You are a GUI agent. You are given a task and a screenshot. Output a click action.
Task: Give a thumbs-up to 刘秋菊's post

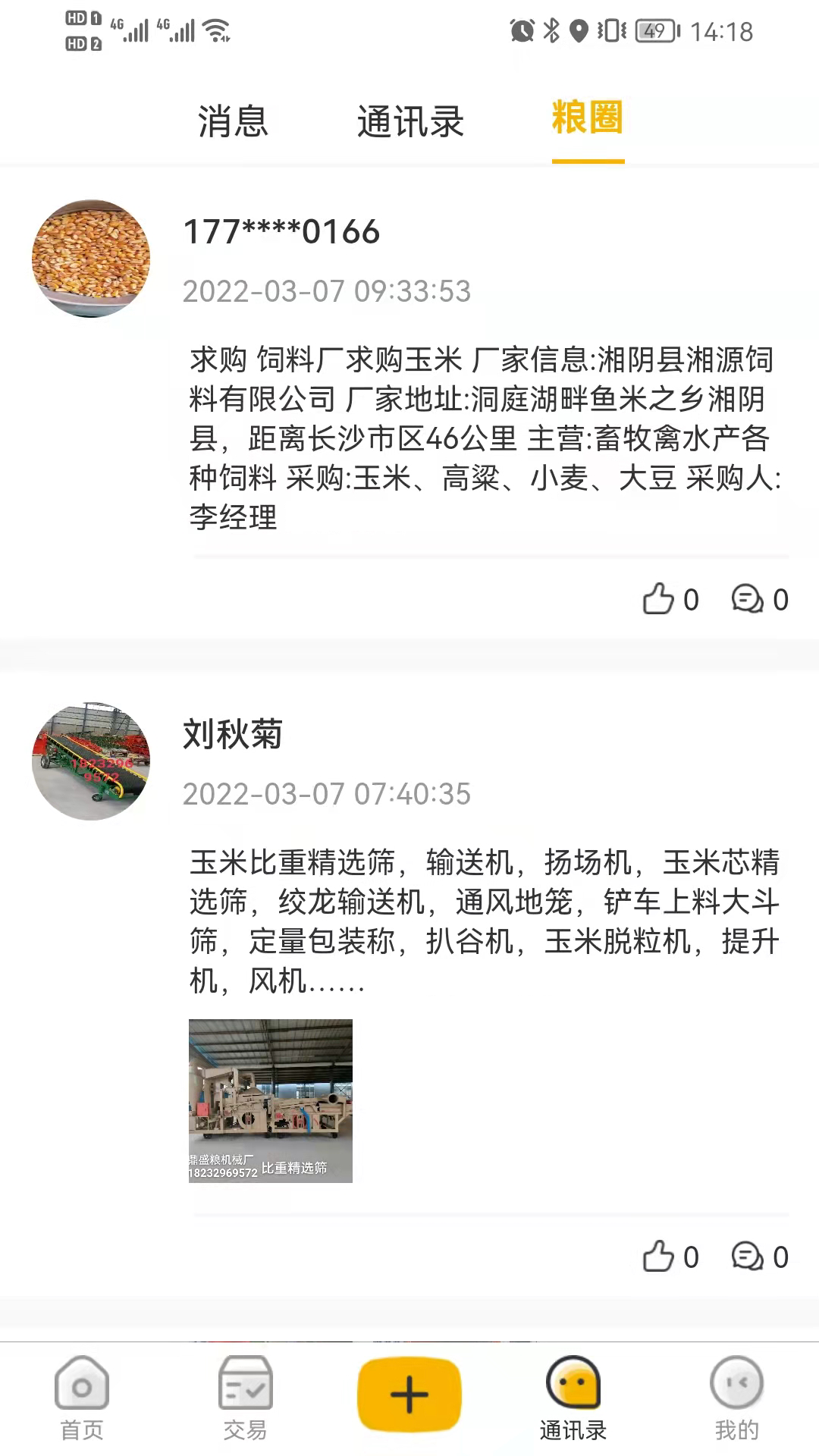click(661, 1255)
